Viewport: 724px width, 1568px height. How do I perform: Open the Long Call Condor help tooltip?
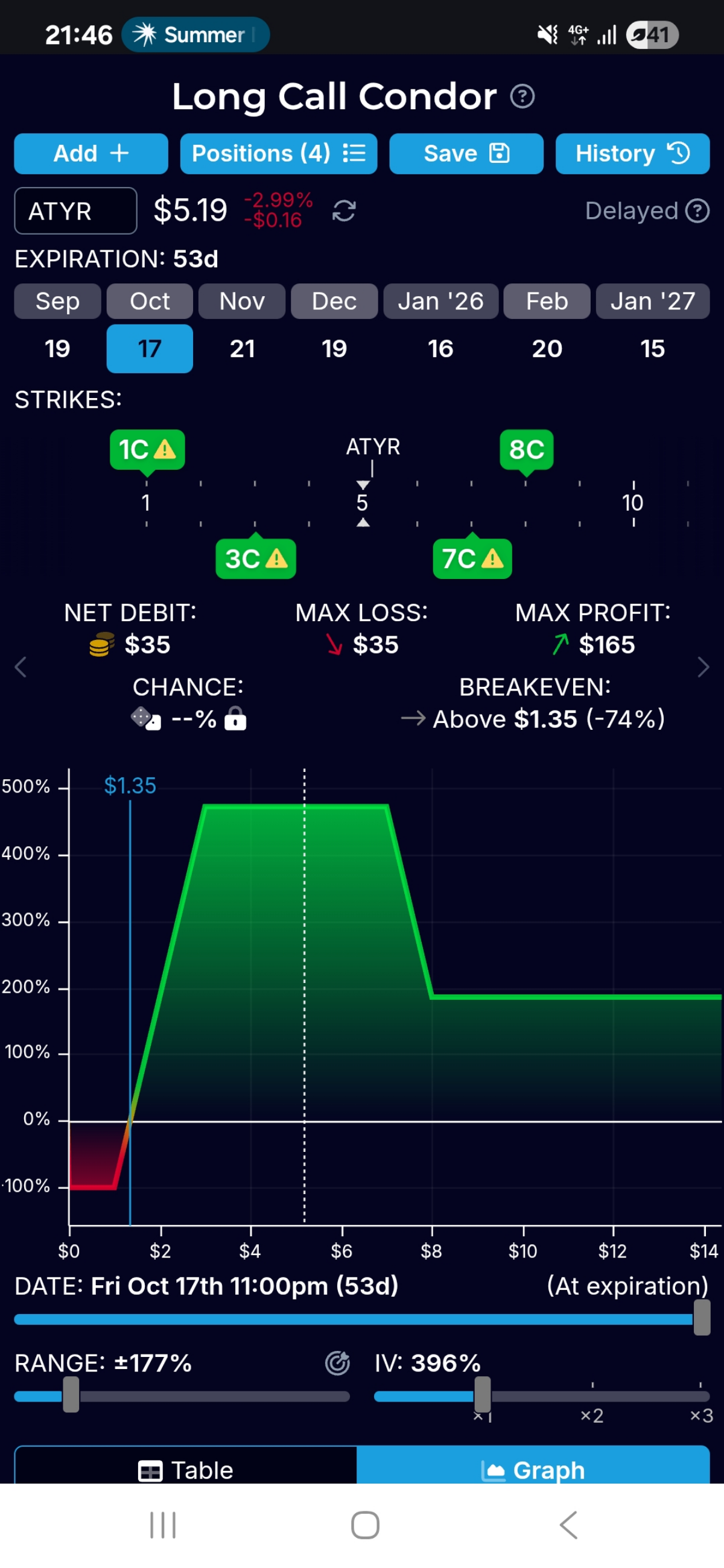[x=522, y=96]
